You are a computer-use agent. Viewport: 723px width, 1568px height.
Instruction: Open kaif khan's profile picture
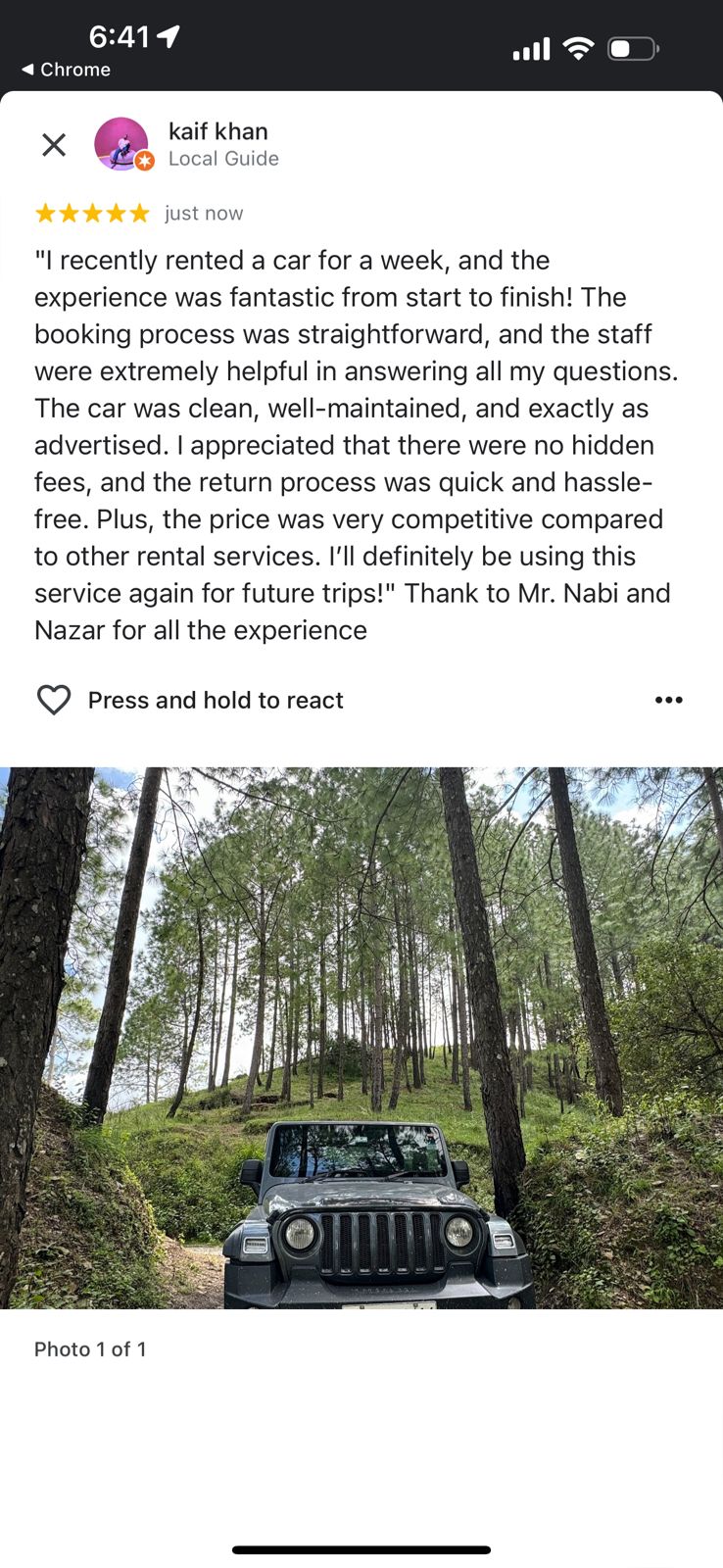[x=122, y=145]
